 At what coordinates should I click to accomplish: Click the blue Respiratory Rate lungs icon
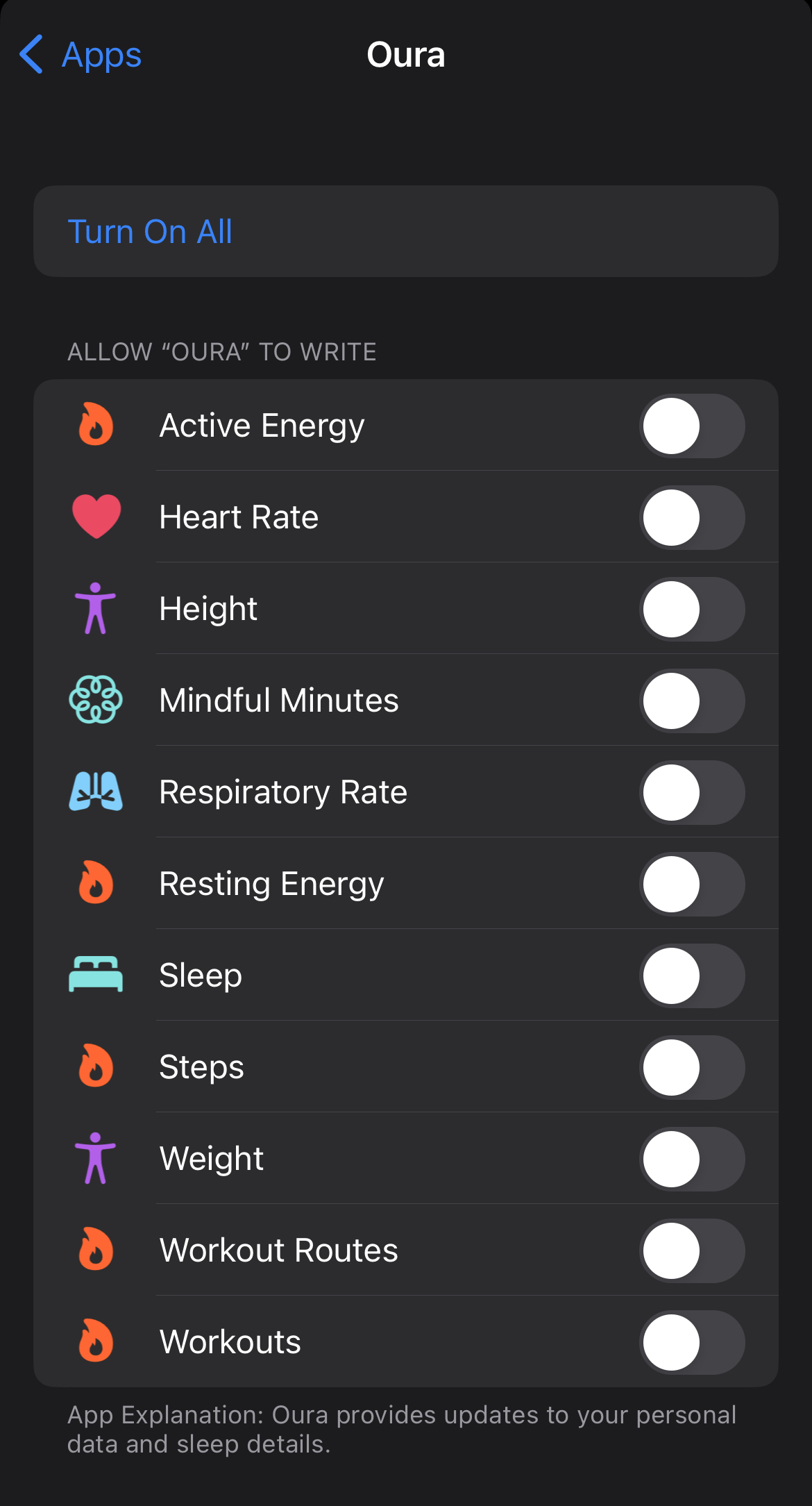coord(96,792)
